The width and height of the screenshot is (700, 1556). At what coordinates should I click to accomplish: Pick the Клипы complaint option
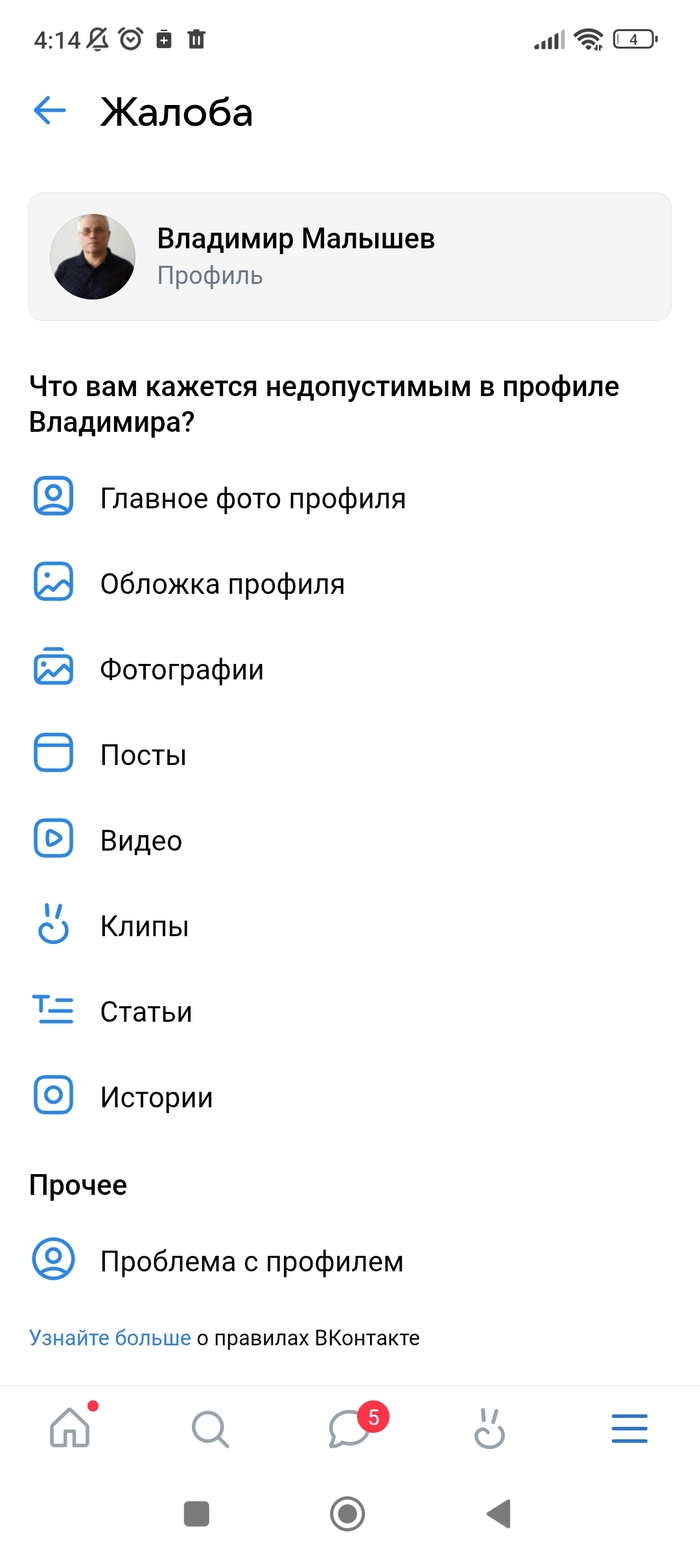coord(144,926)
